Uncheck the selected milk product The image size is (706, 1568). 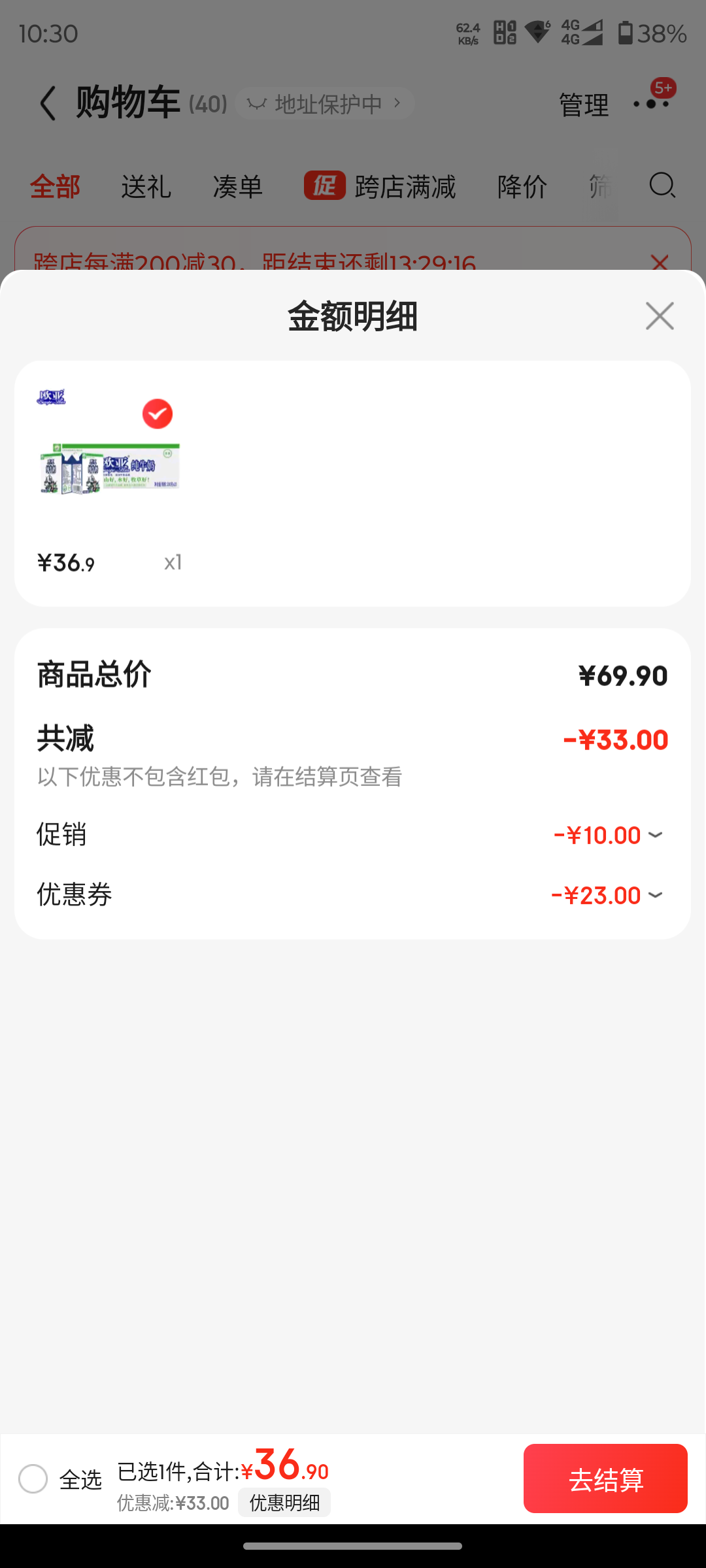click(158, 414)
